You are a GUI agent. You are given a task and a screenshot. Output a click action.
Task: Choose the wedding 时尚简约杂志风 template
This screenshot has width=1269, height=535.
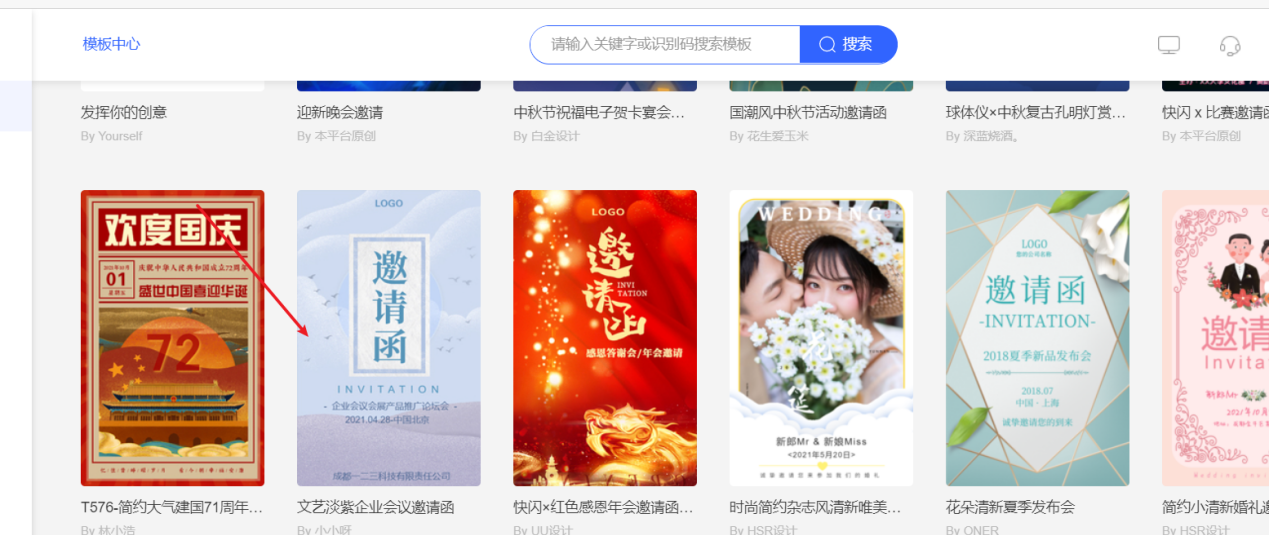click(821, 337)
